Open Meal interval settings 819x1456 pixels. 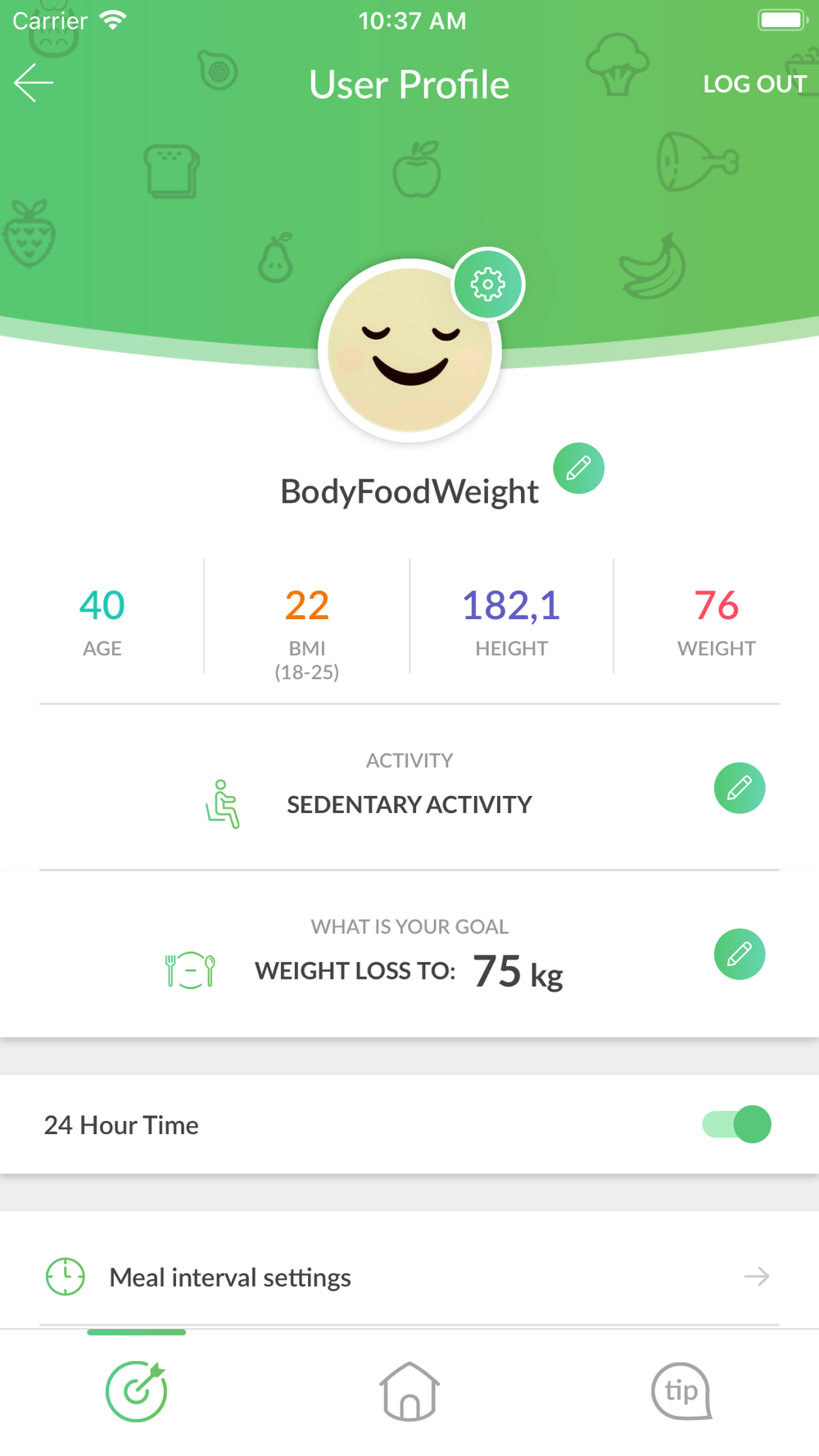(x=408, y=1277)
